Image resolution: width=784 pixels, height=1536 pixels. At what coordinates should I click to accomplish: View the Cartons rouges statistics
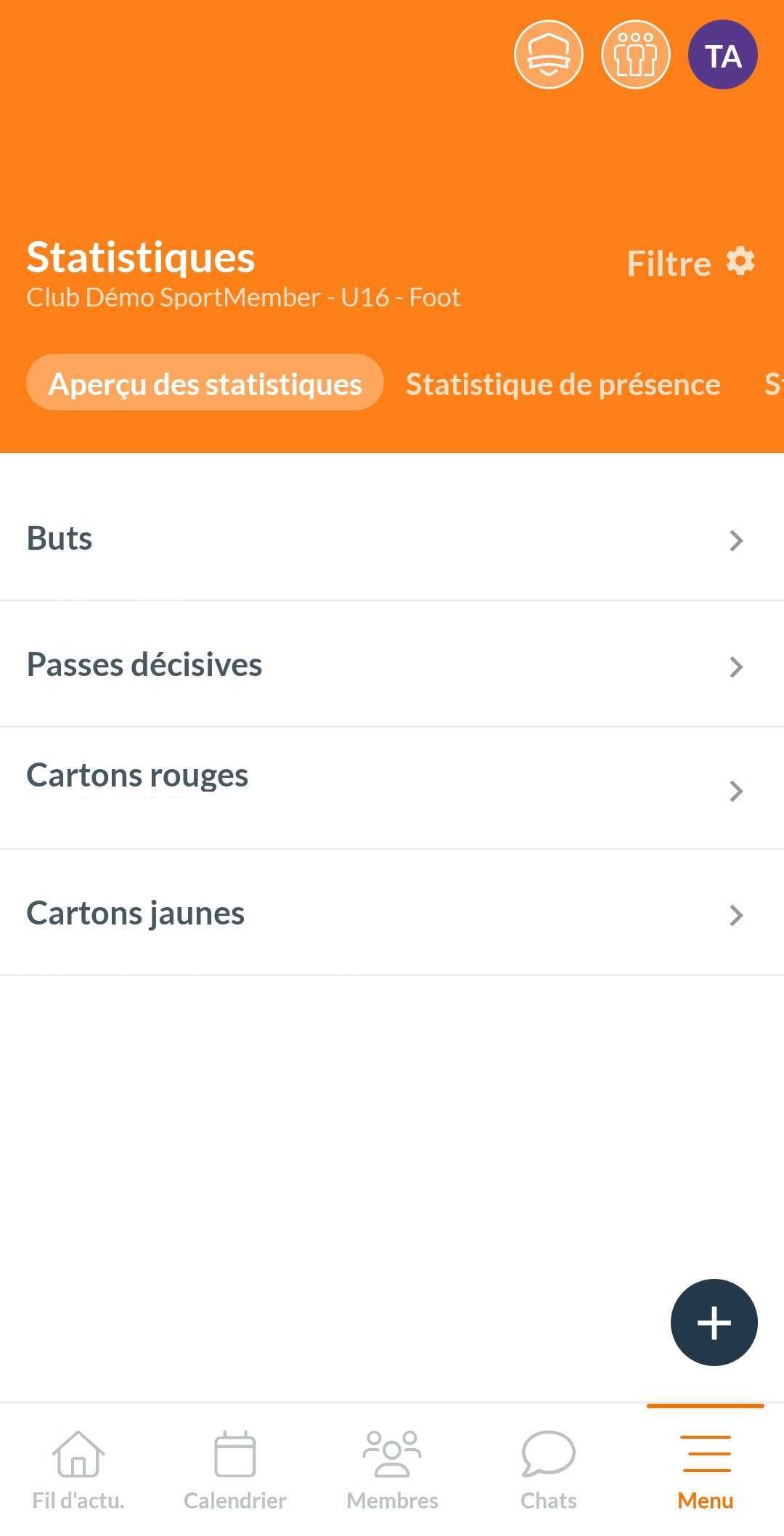(x=392, y=789)
